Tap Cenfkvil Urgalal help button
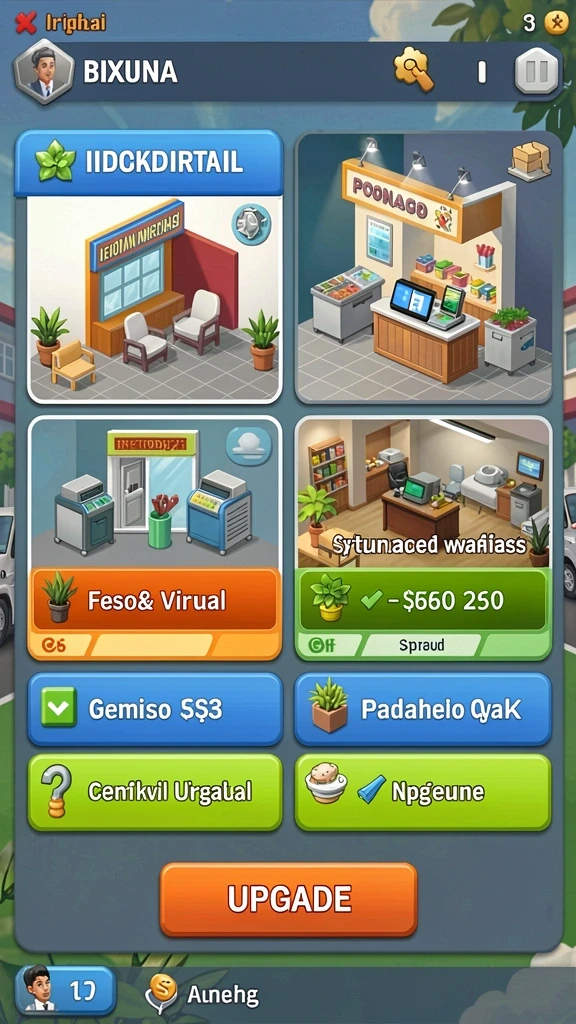Image resolution: width=576 pixels, height=1024 pixels. pos(155,792)
